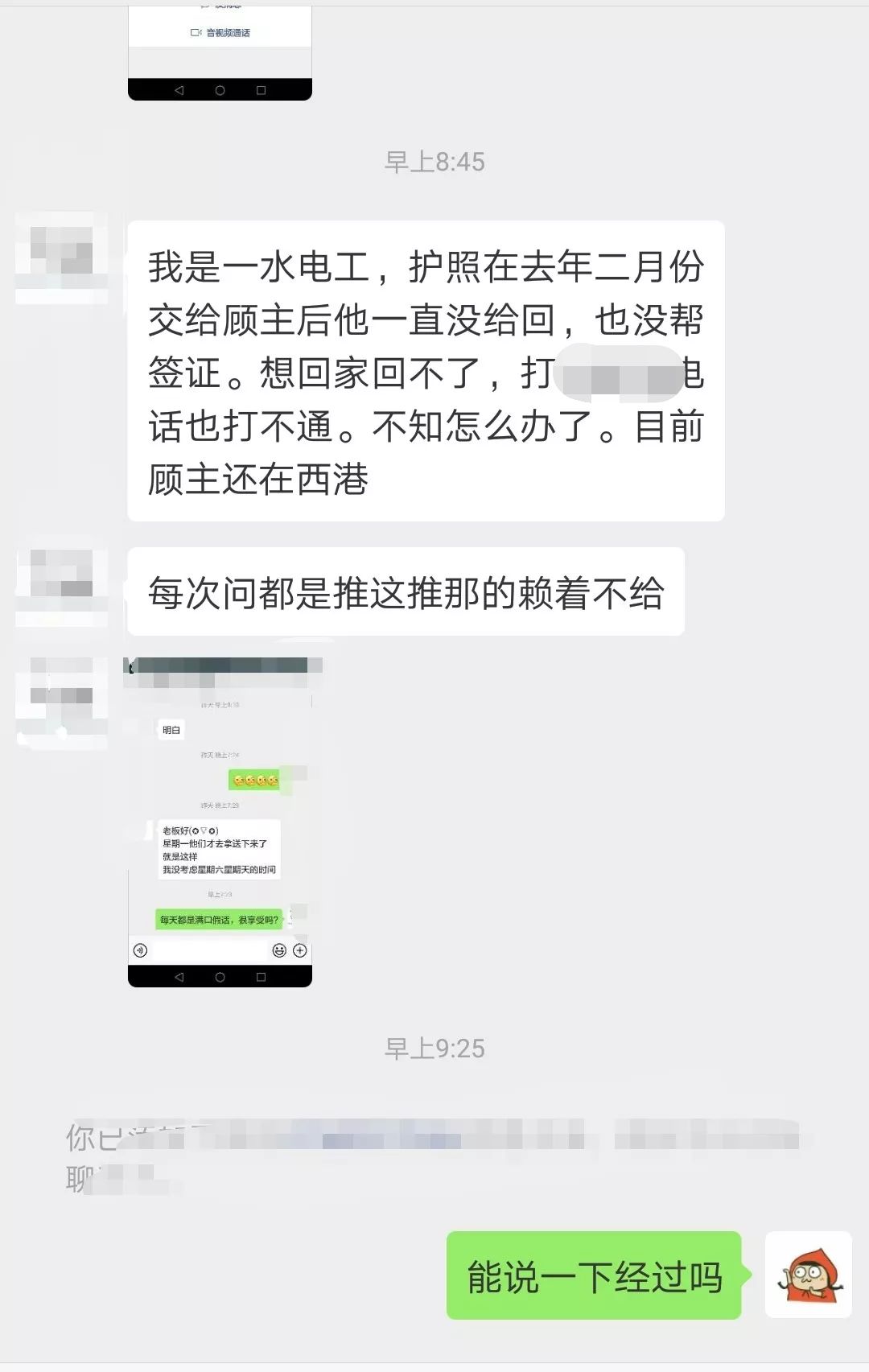View sender's avatar beside the 水电工 message

coord(62,258)
